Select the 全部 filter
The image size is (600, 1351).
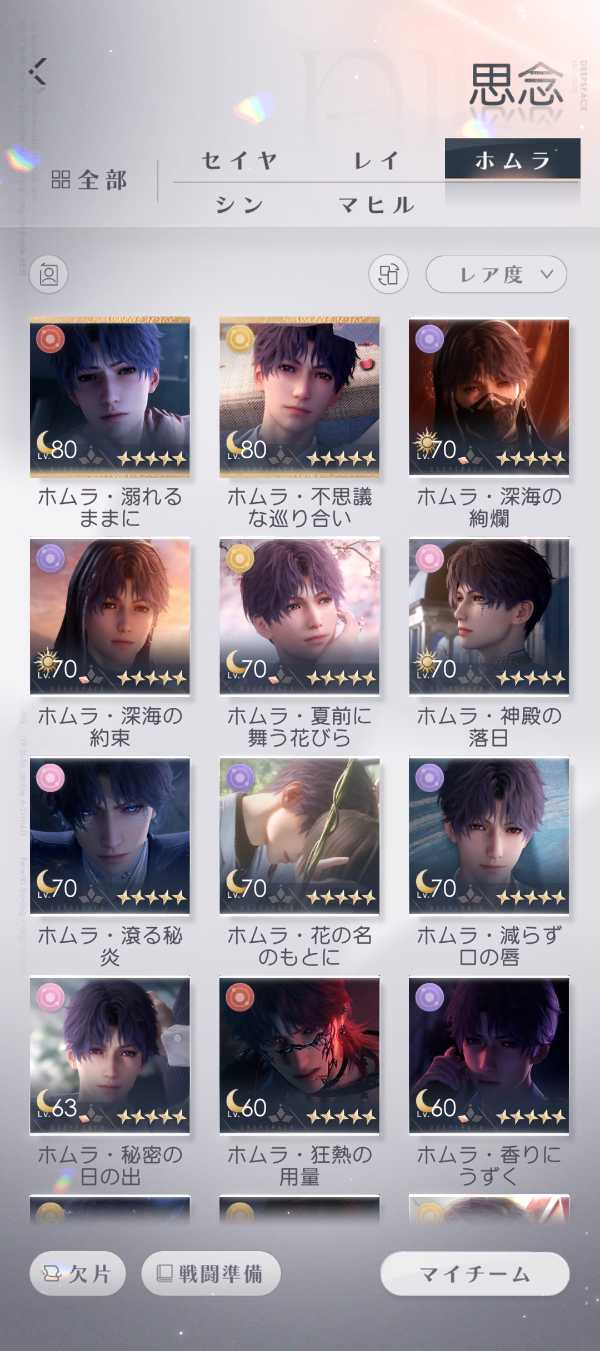point(89,180)
